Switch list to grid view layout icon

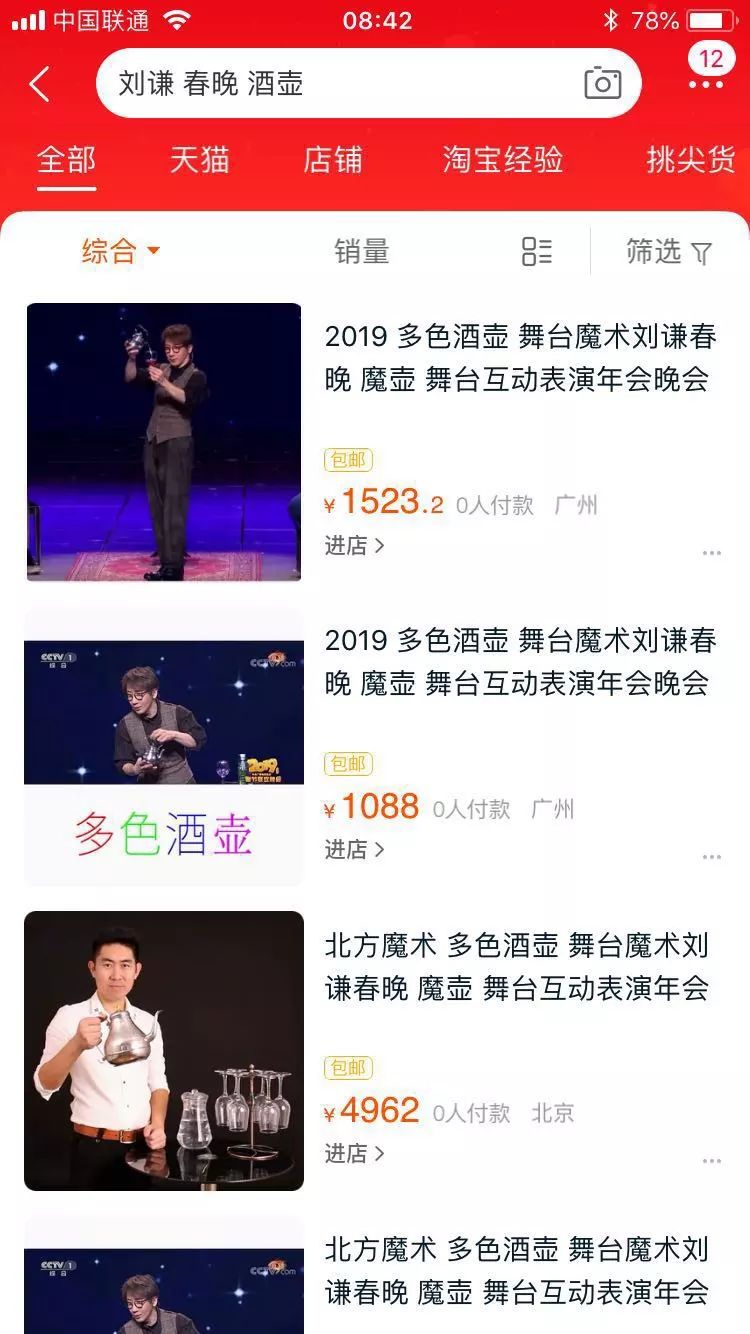coord(536,251)
